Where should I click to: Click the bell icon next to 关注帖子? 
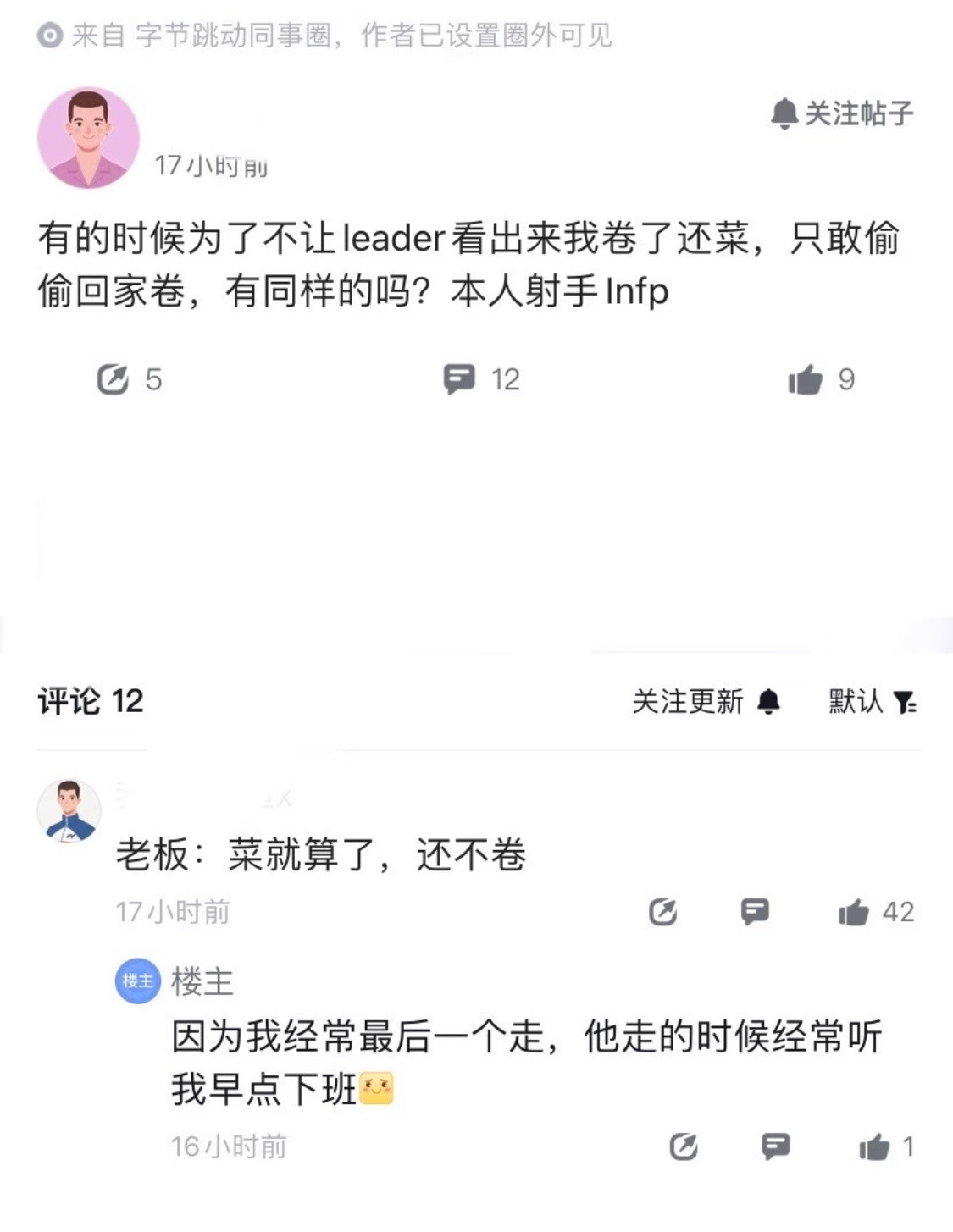point(784,117)
